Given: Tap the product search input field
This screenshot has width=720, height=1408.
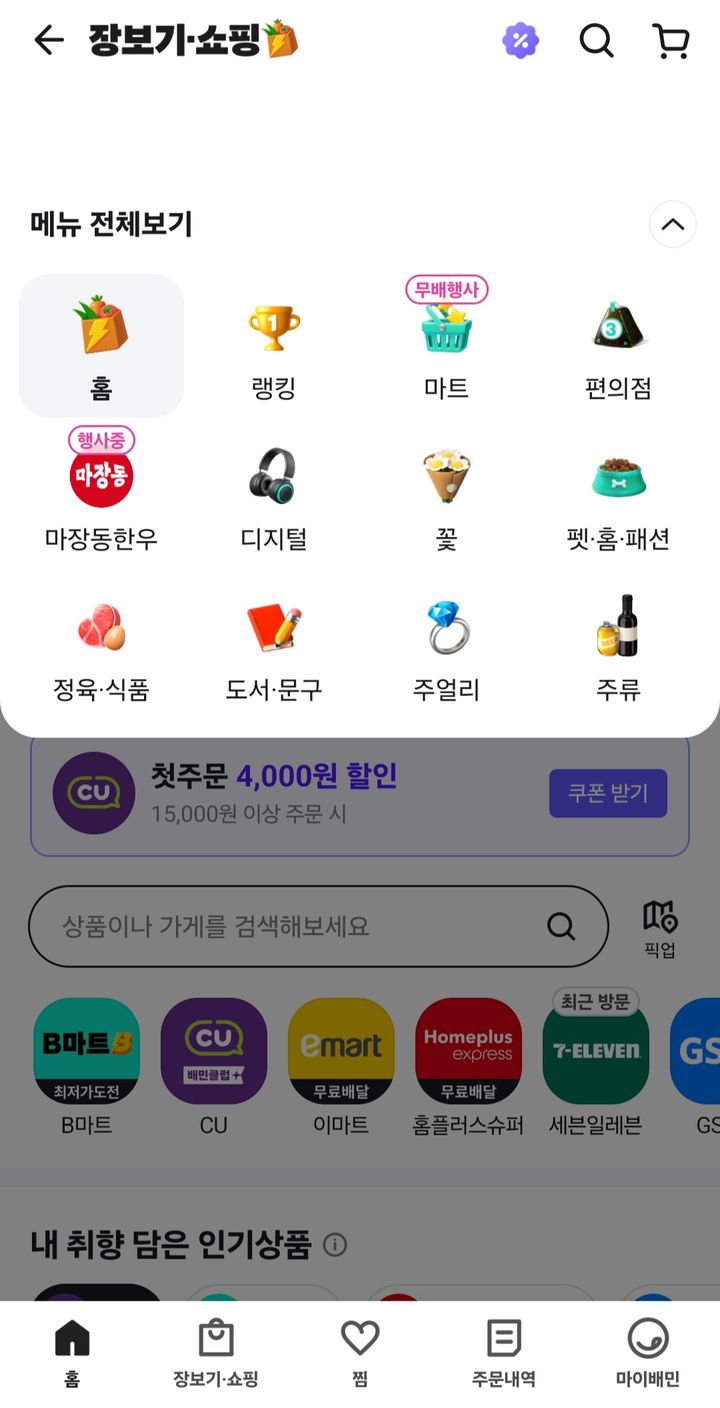Looking at the screenshot, I should click(300, 927).
